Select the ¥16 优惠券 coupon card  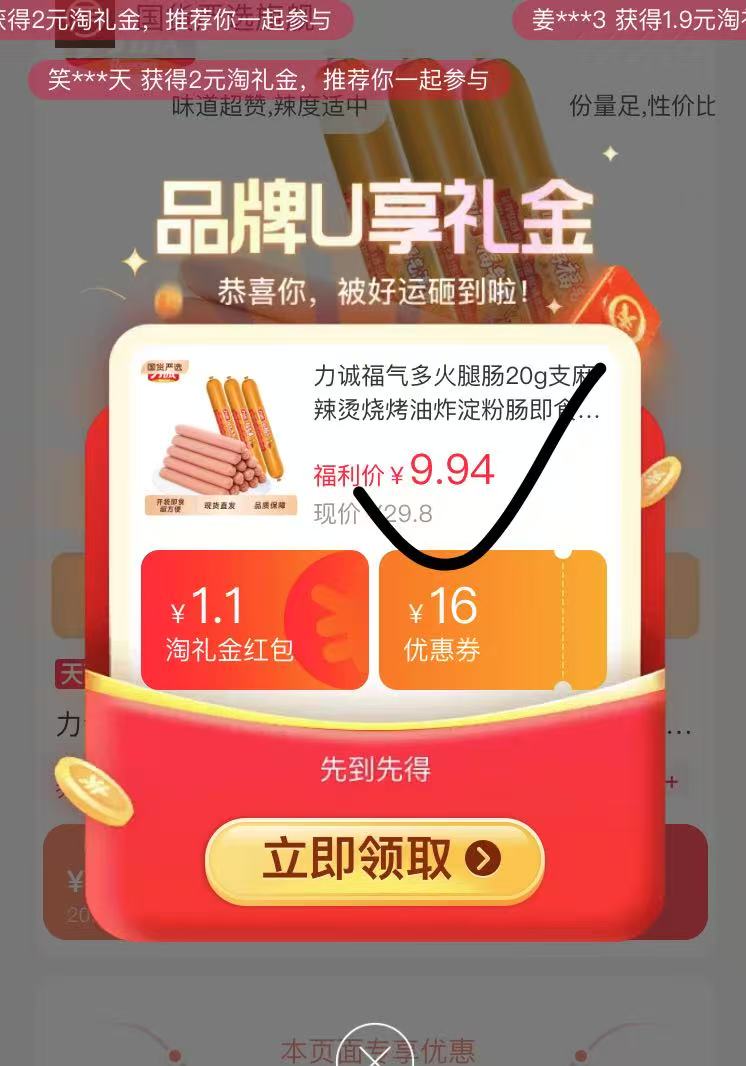coord(494,620)
